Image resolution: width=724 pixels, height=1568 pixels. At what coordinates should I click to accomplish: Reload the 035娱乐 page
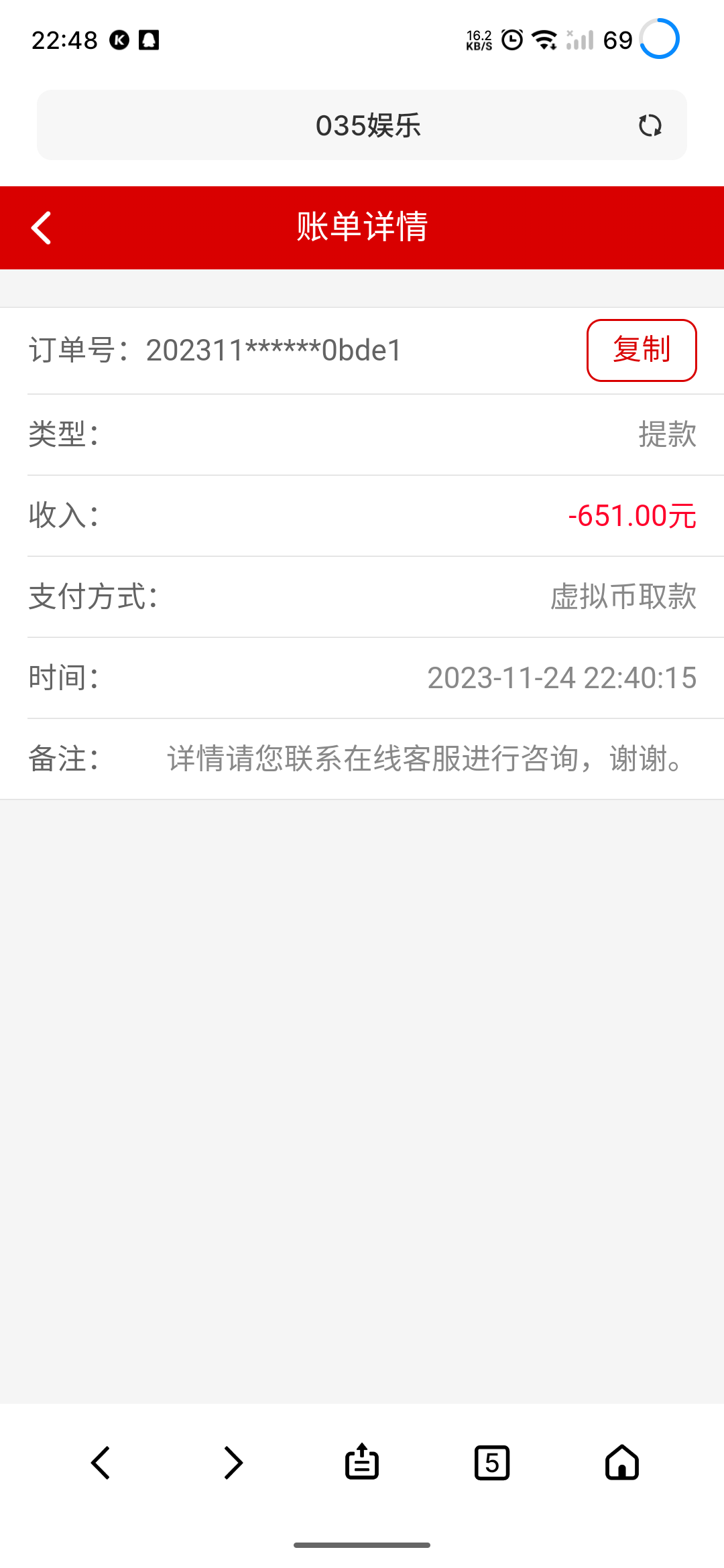tap(650, 125)
